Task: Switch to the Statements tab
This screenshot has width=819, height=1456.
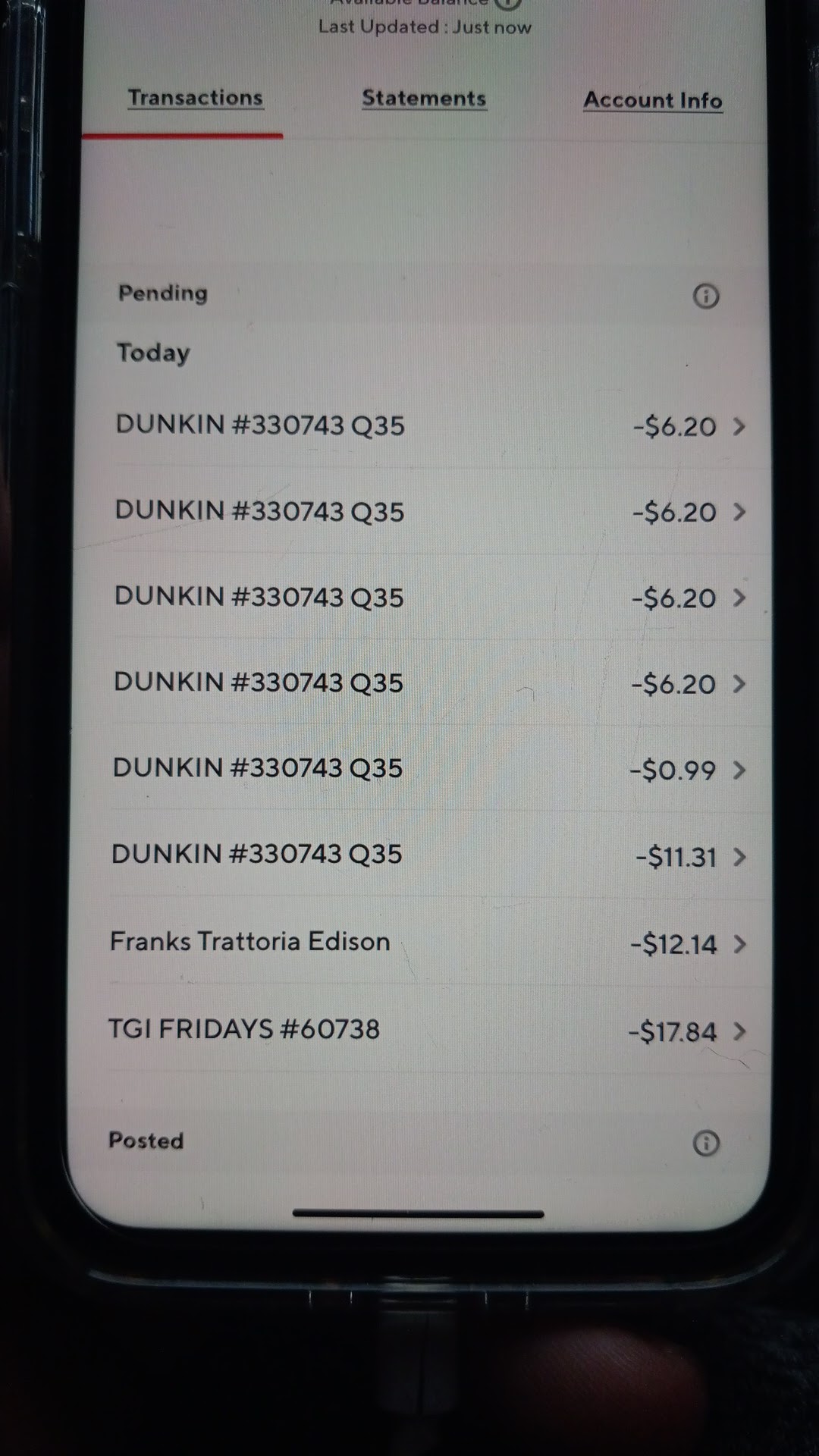Action: click(x=423, y=99)
